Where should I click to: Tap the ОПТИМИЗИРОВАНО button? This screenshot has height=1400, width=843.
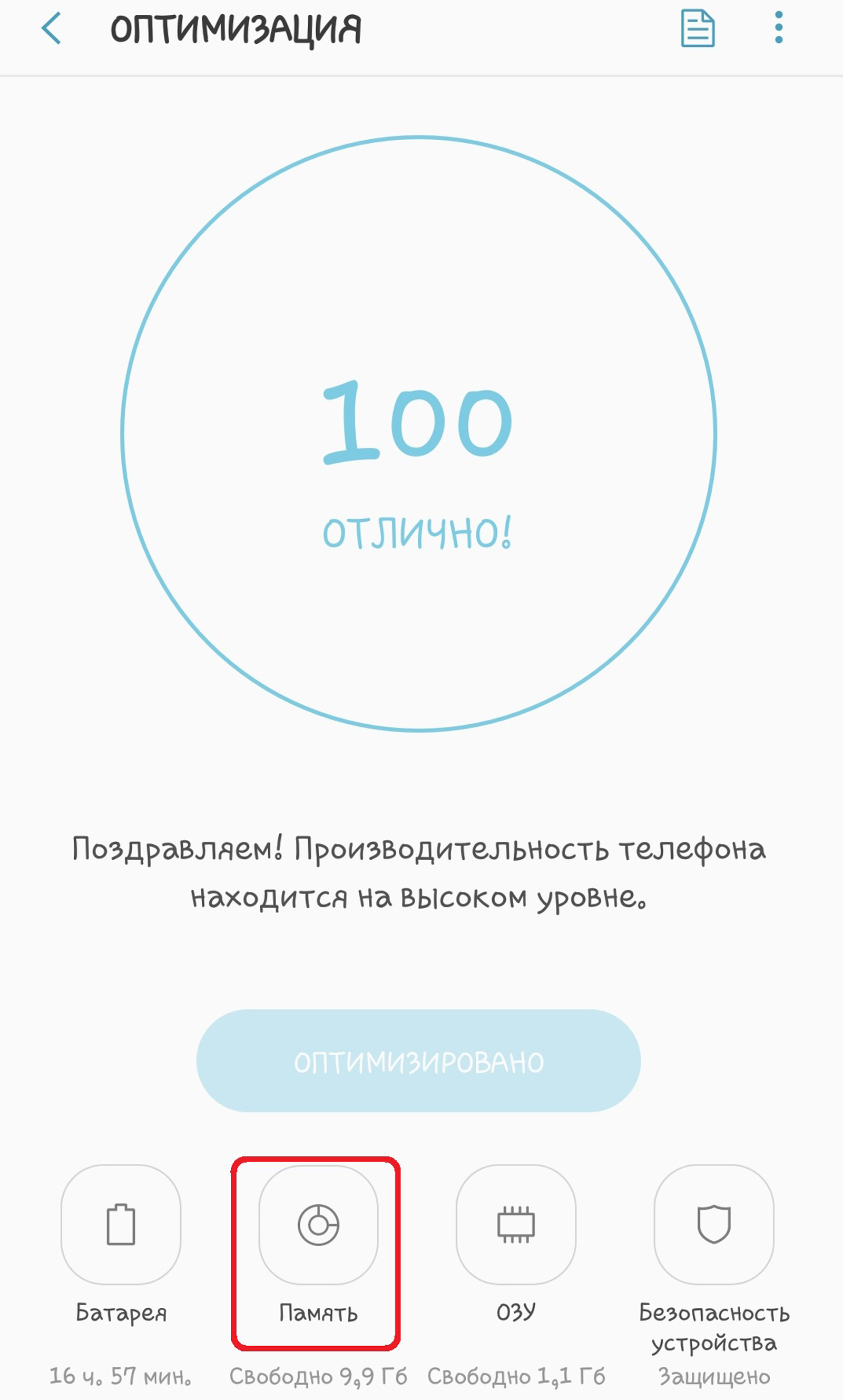pos(419,1062)
